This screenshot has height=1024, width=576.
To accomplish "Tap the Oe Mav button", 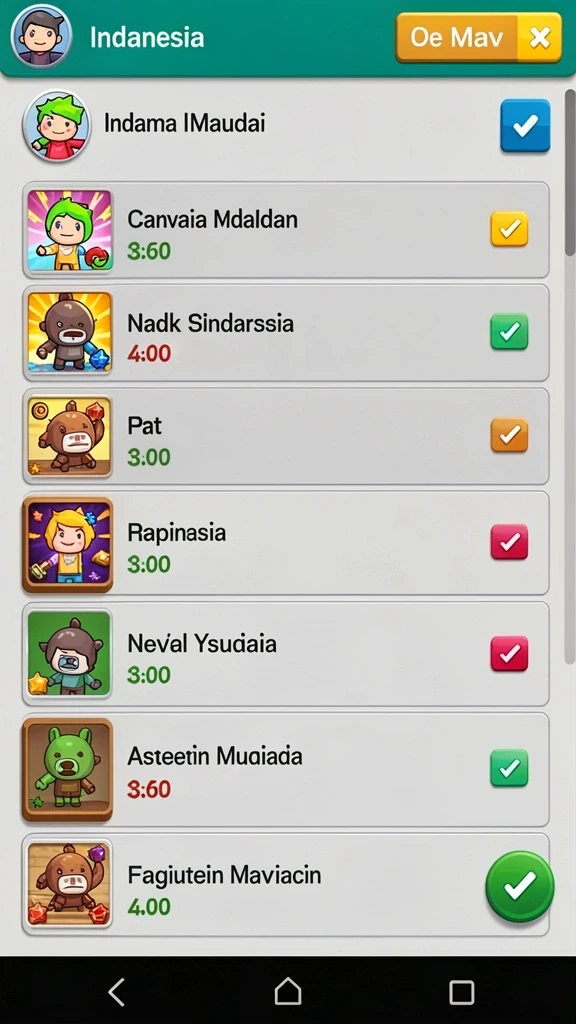I will click(456, 37).
